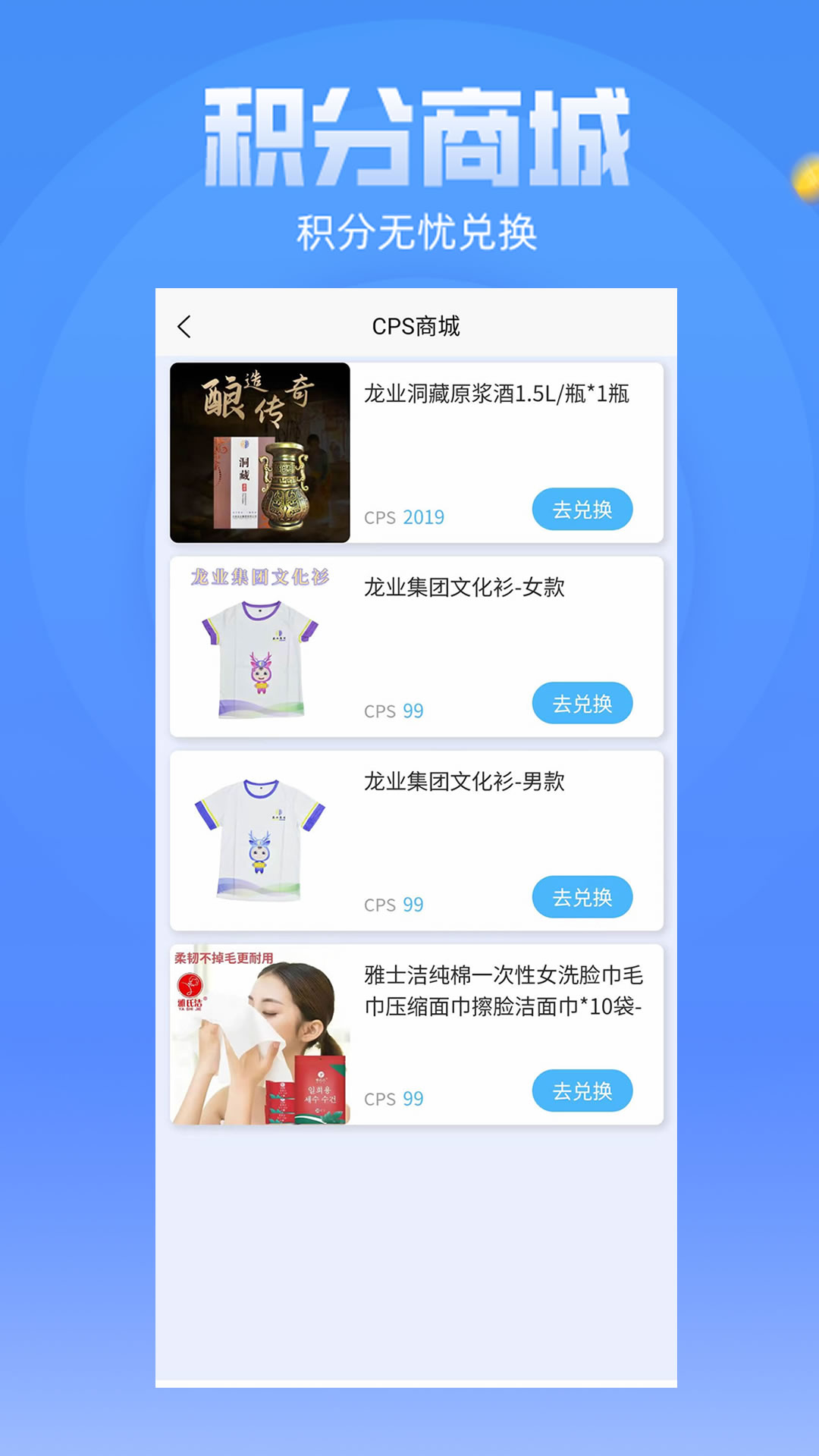This screenshot has height=1456, width=819.
Task: Tap CPS 99 under the men's shirt
Action: (x=392, y=904)
